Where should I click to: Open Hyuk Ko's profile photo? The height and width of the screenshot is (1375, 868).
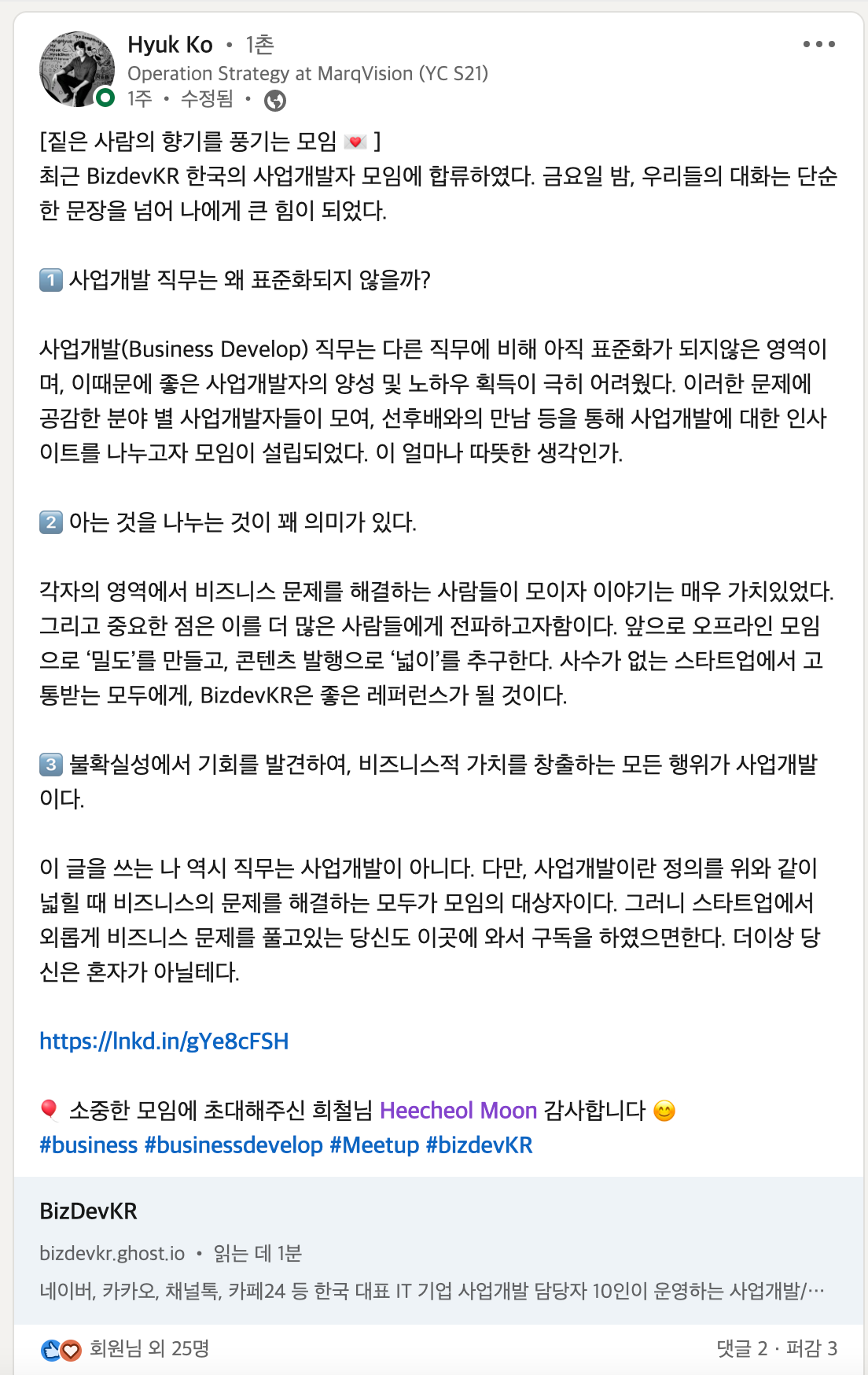[x=77, y=69]
